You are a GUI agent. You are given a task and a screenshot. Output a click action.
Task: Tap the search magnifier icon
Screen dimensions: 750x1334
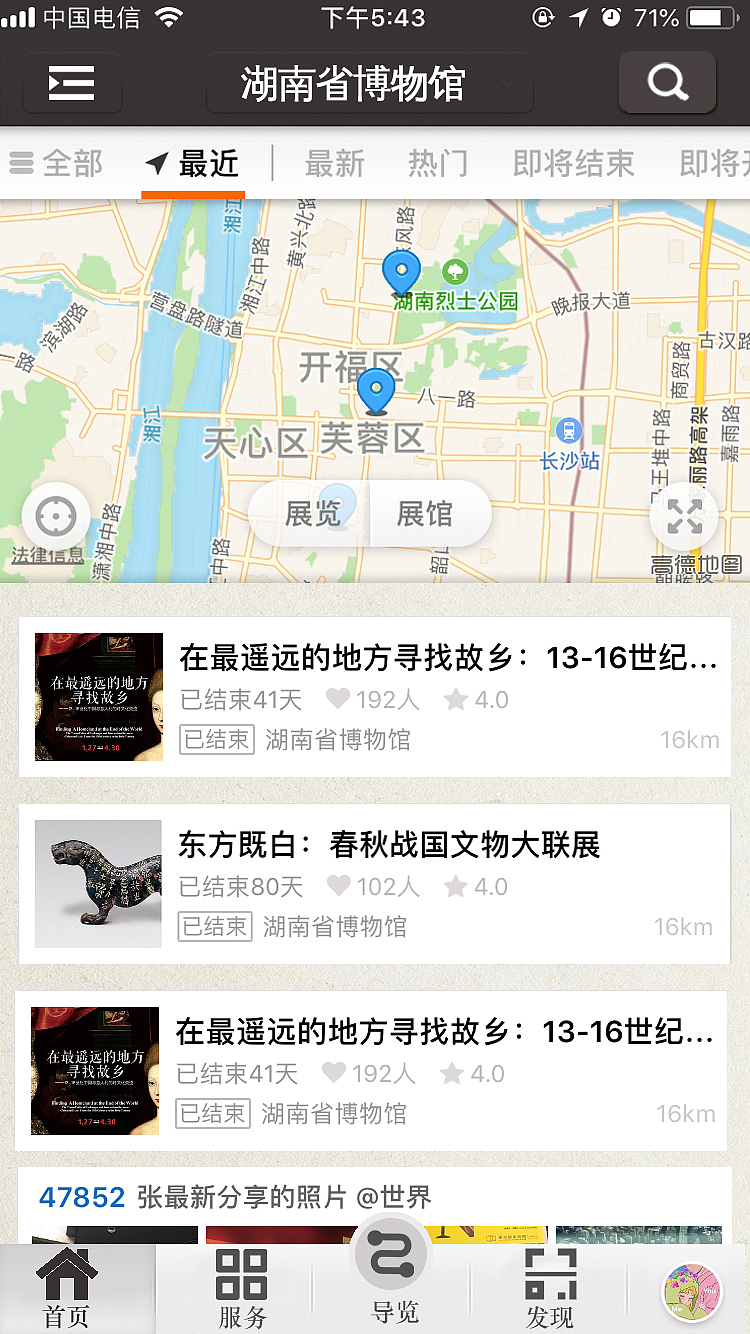click(667, 83)
